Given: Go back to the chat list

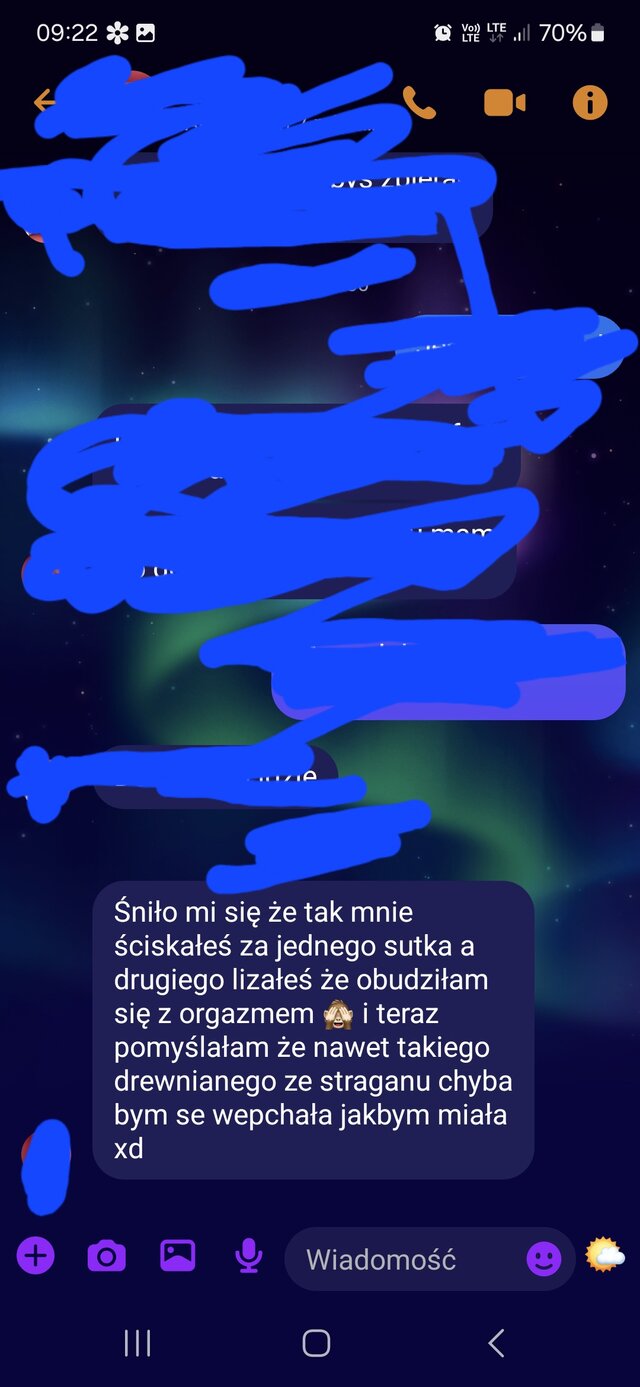Looking at the screenshot, I should 43,101.
